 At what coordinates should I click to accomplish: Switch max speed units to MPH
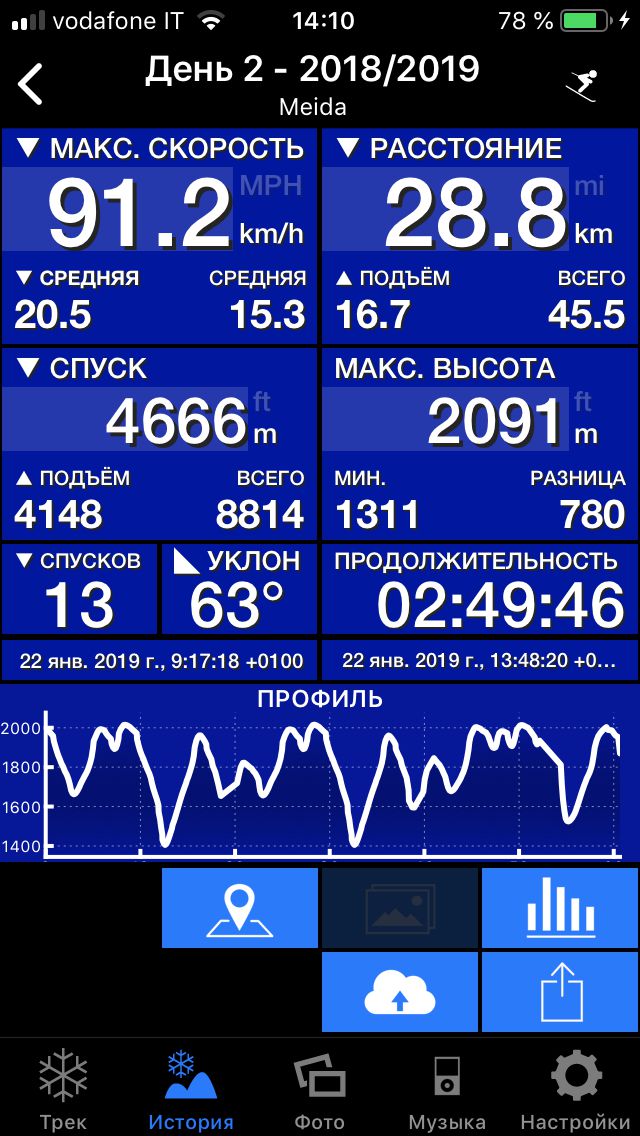tap(270, 184)
